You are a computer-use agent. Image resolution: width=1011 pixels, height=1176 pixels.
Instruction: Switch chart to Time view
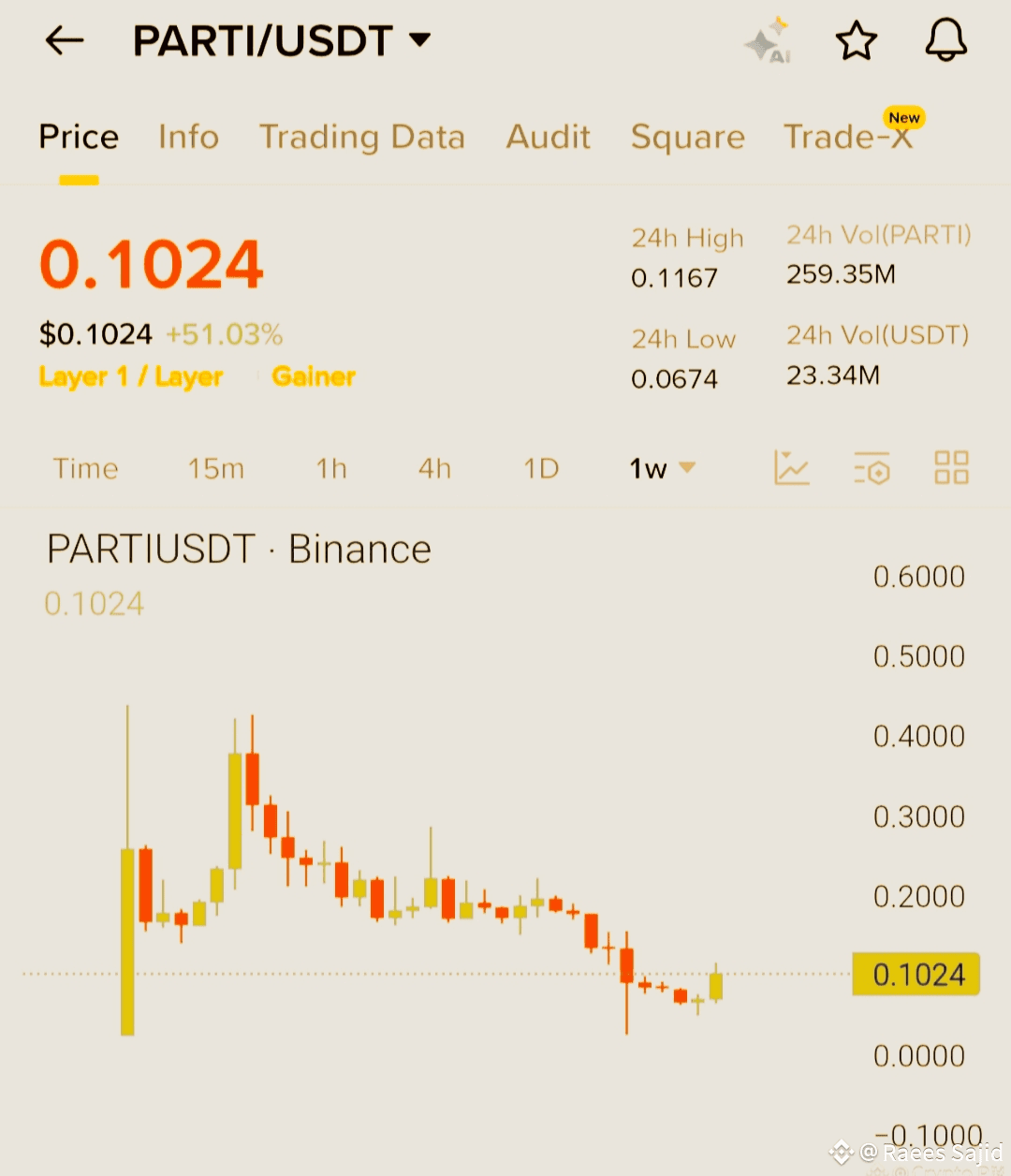[x=85, y=468]
